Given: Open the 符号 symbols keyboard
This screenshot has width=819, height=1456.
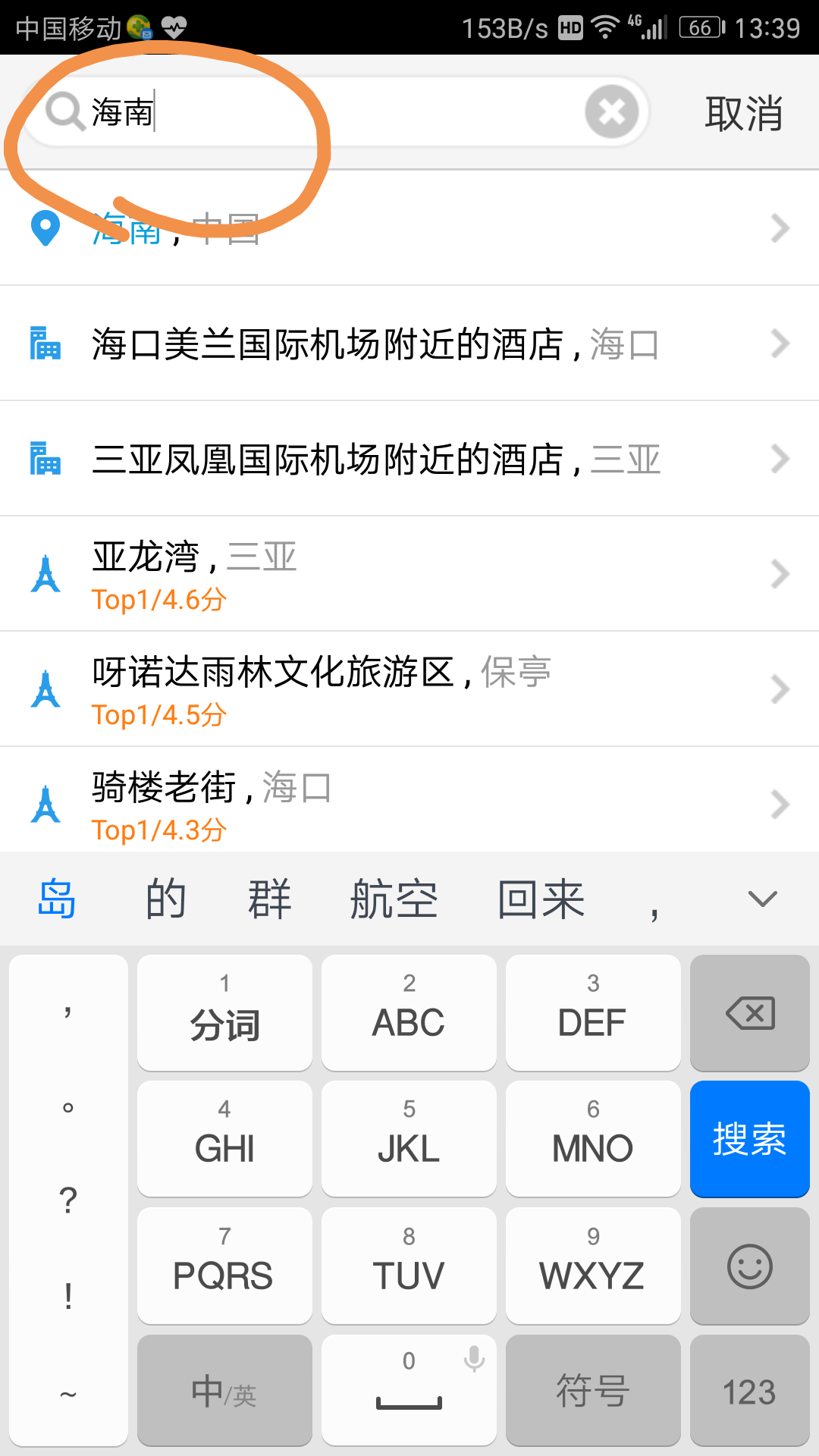Looking at the screenshot, I should click(x=593, y=1391).
